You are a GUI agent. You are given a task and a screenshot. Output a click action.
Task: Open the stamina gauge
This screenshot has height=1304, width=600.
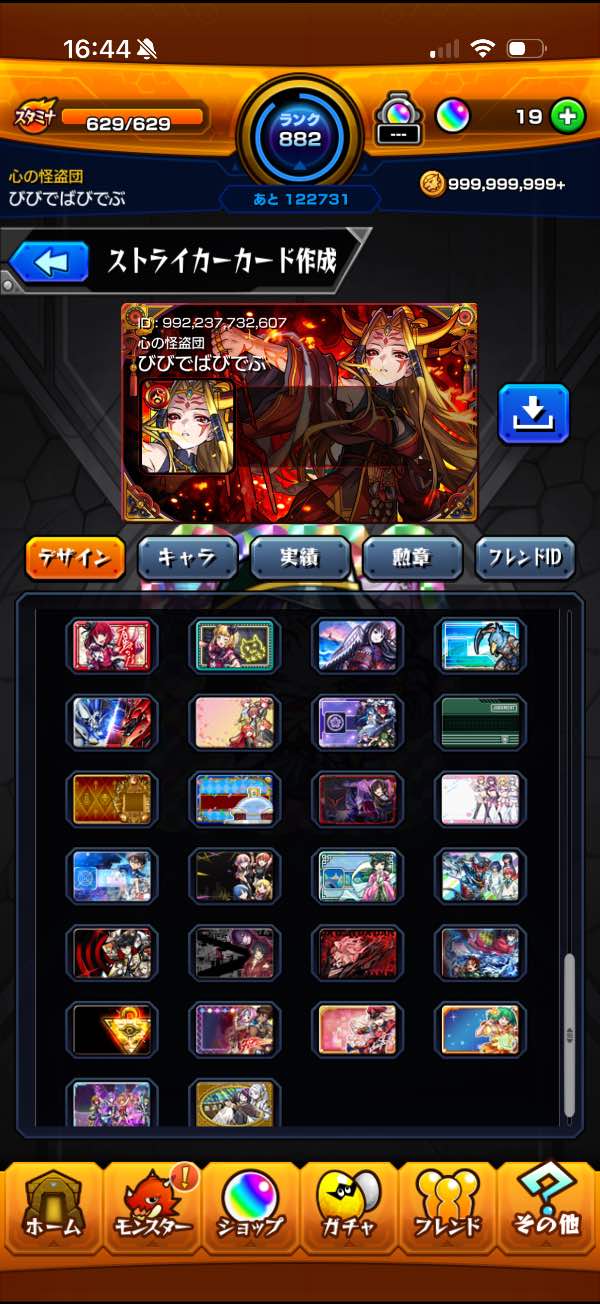tap(130, 119)
